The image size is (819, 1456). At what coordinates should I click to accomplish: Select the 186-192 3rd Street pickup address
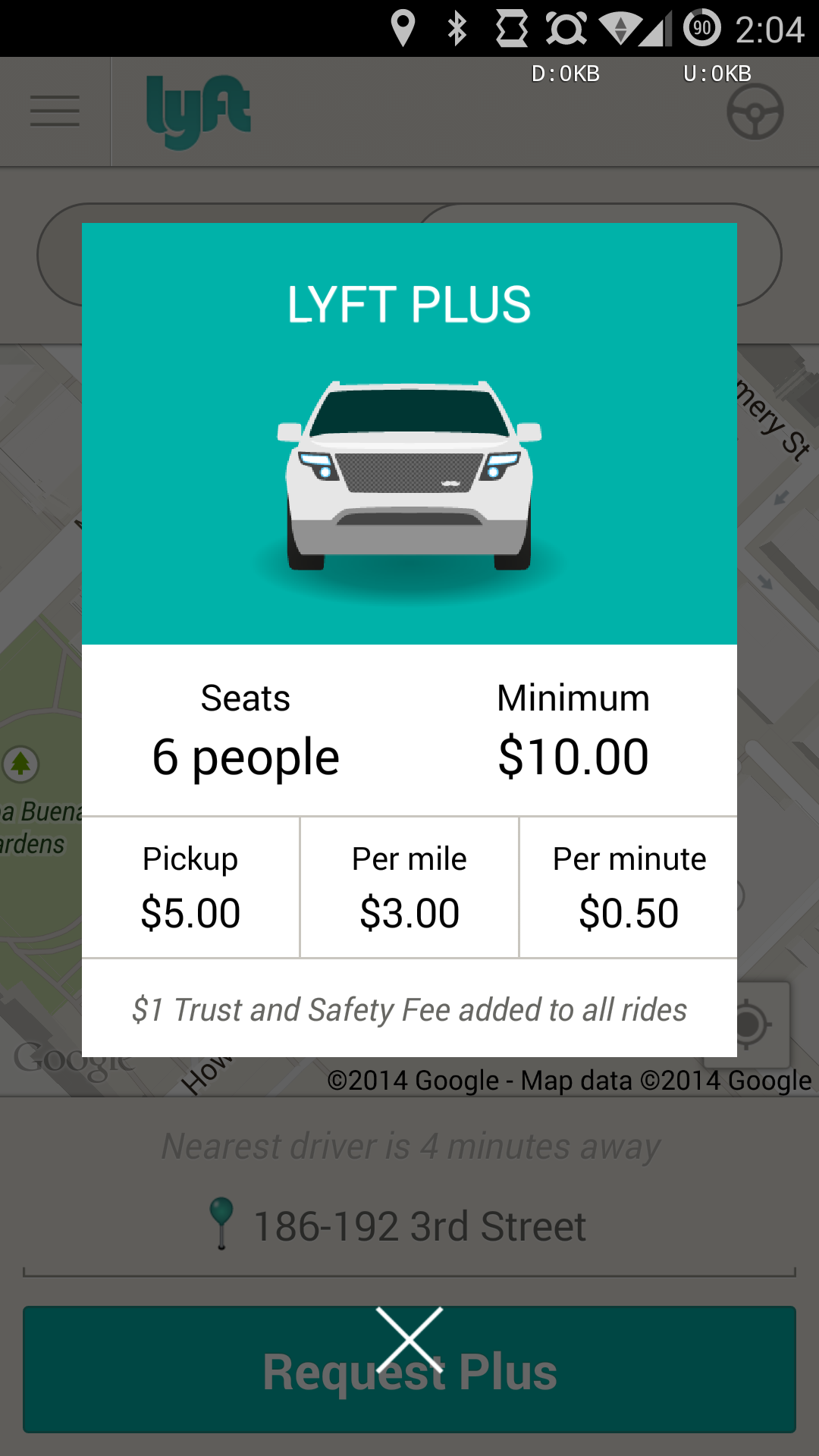[x=421, y=1223]
